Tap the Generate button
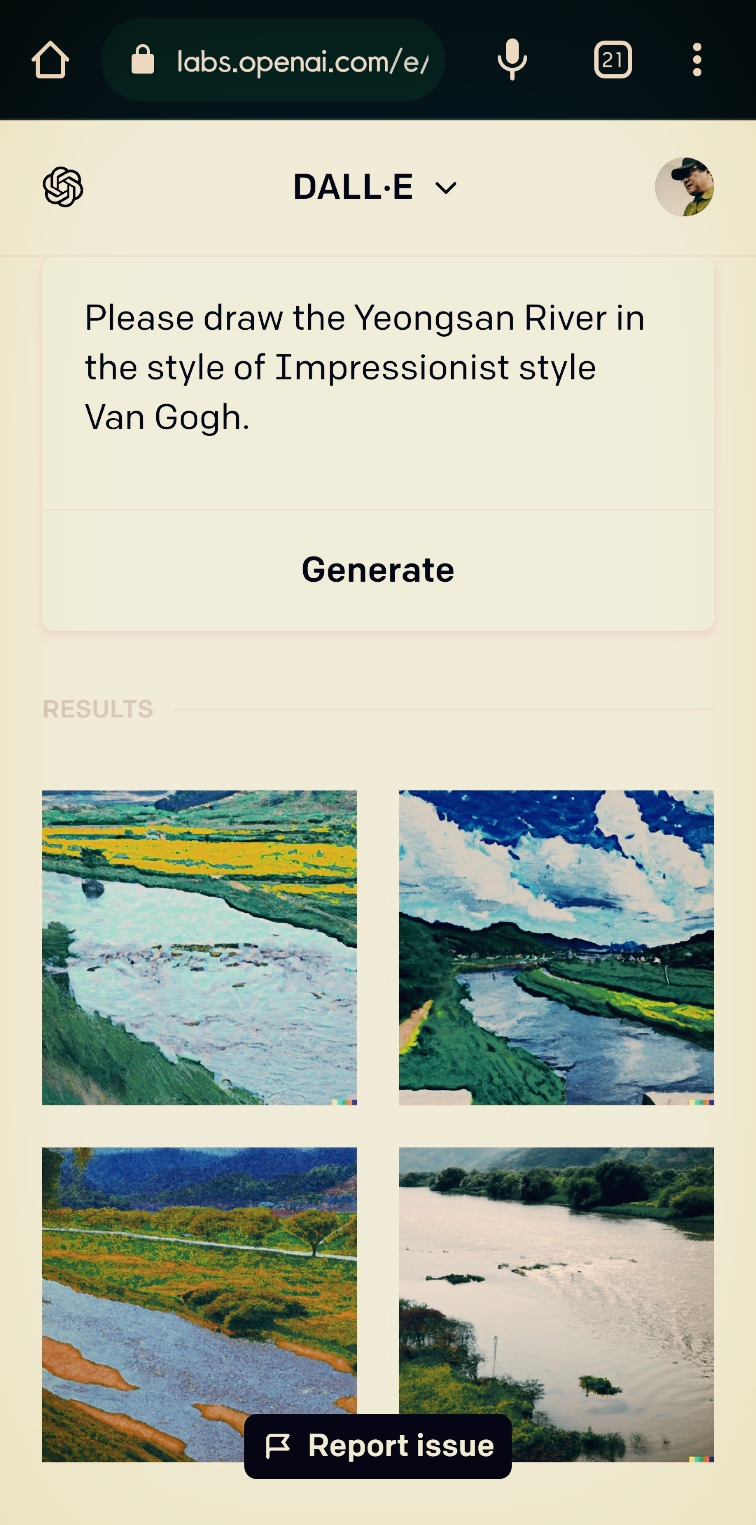The width and height of the screenshot is (756, 1525). [x=378, y=570]
